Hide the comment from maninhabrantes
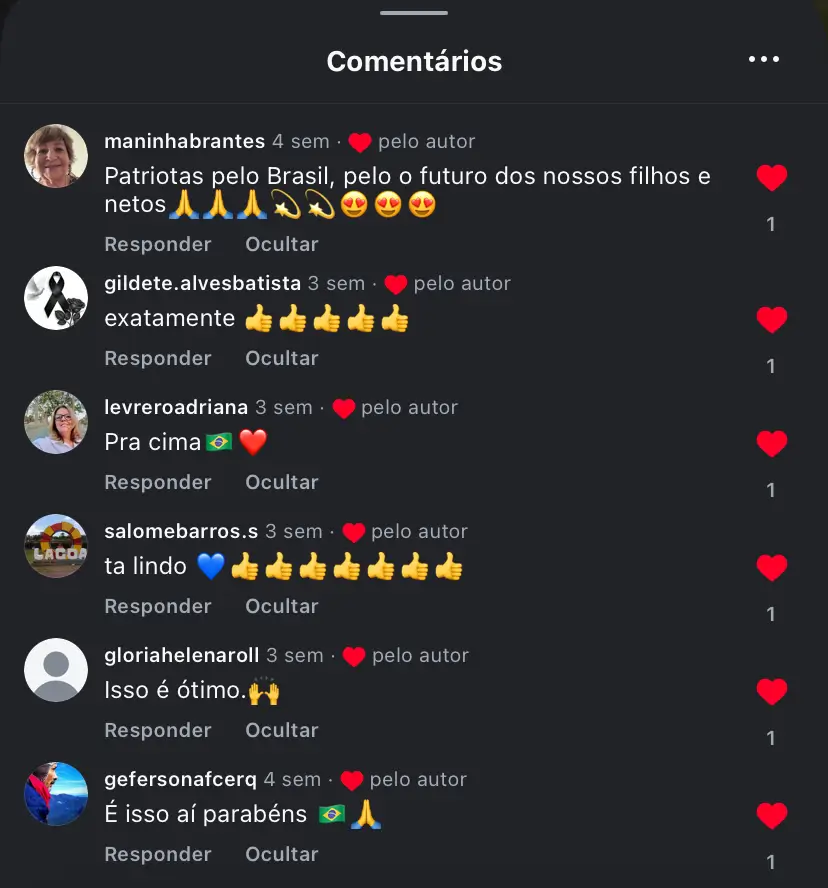The image size is (828, 888). [281, 244]
